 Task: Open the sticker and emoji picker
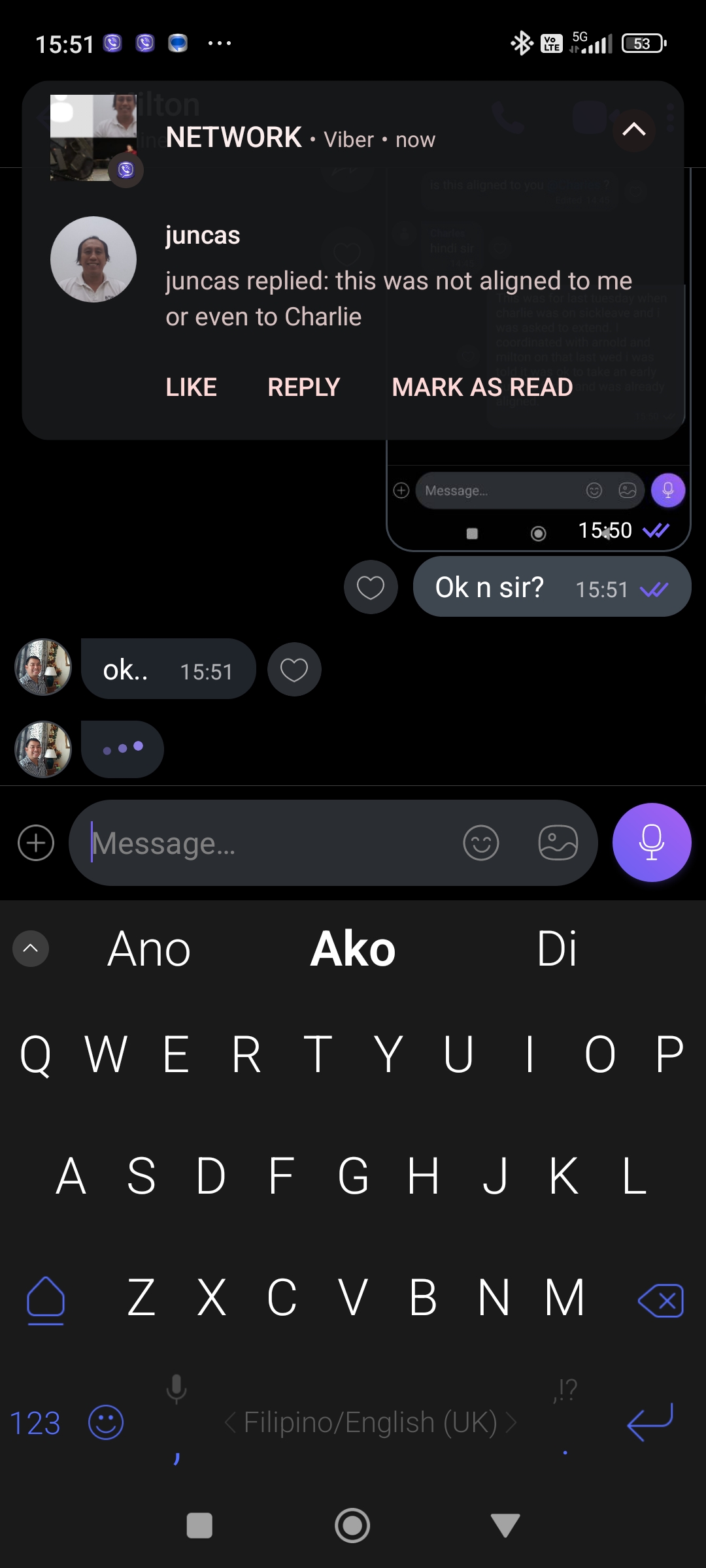[x=481, y=843]
